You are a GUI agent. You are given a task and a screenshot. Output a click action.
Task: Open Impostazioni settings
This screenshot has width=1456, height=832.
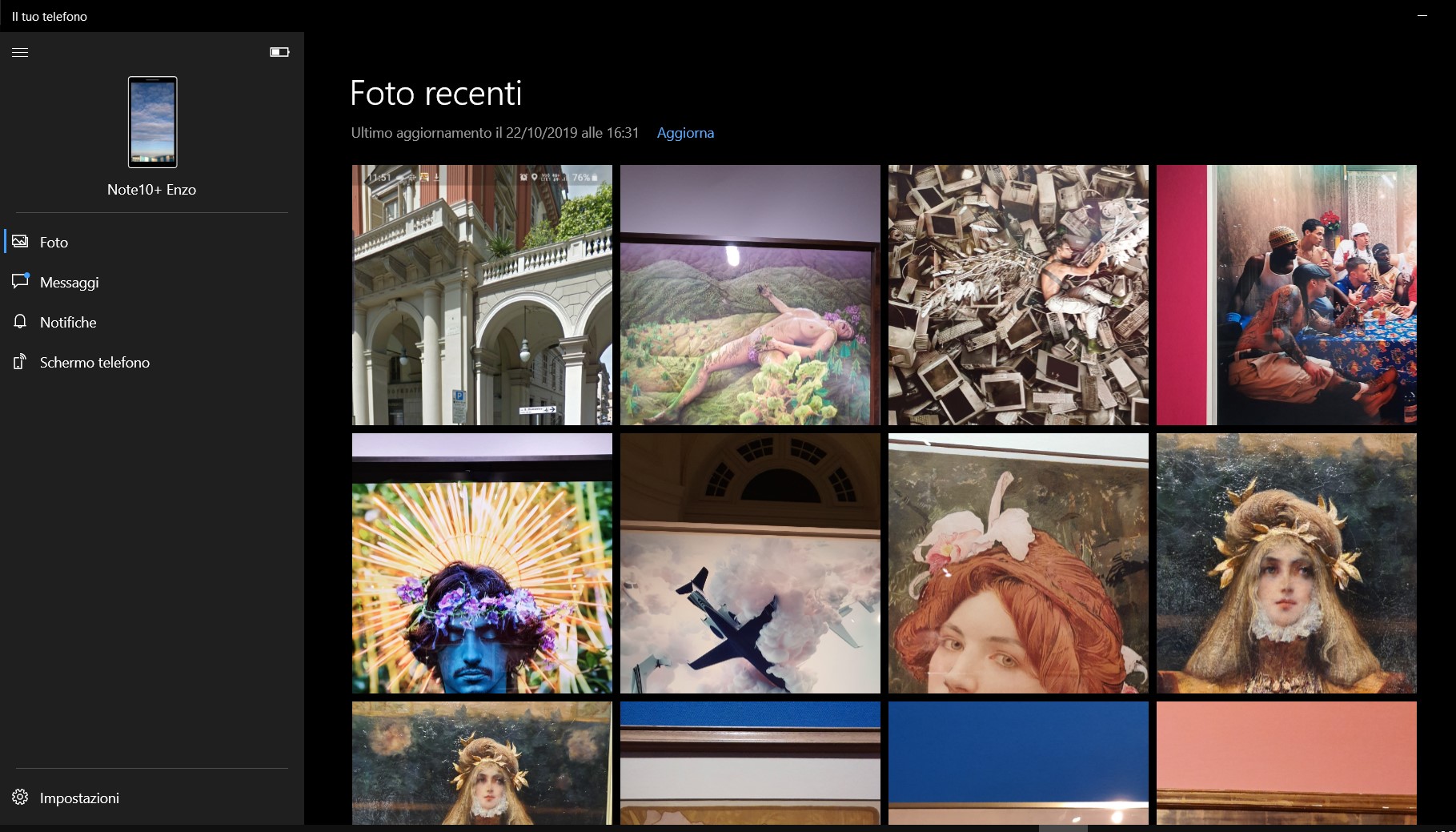click(x=78, y=798)
